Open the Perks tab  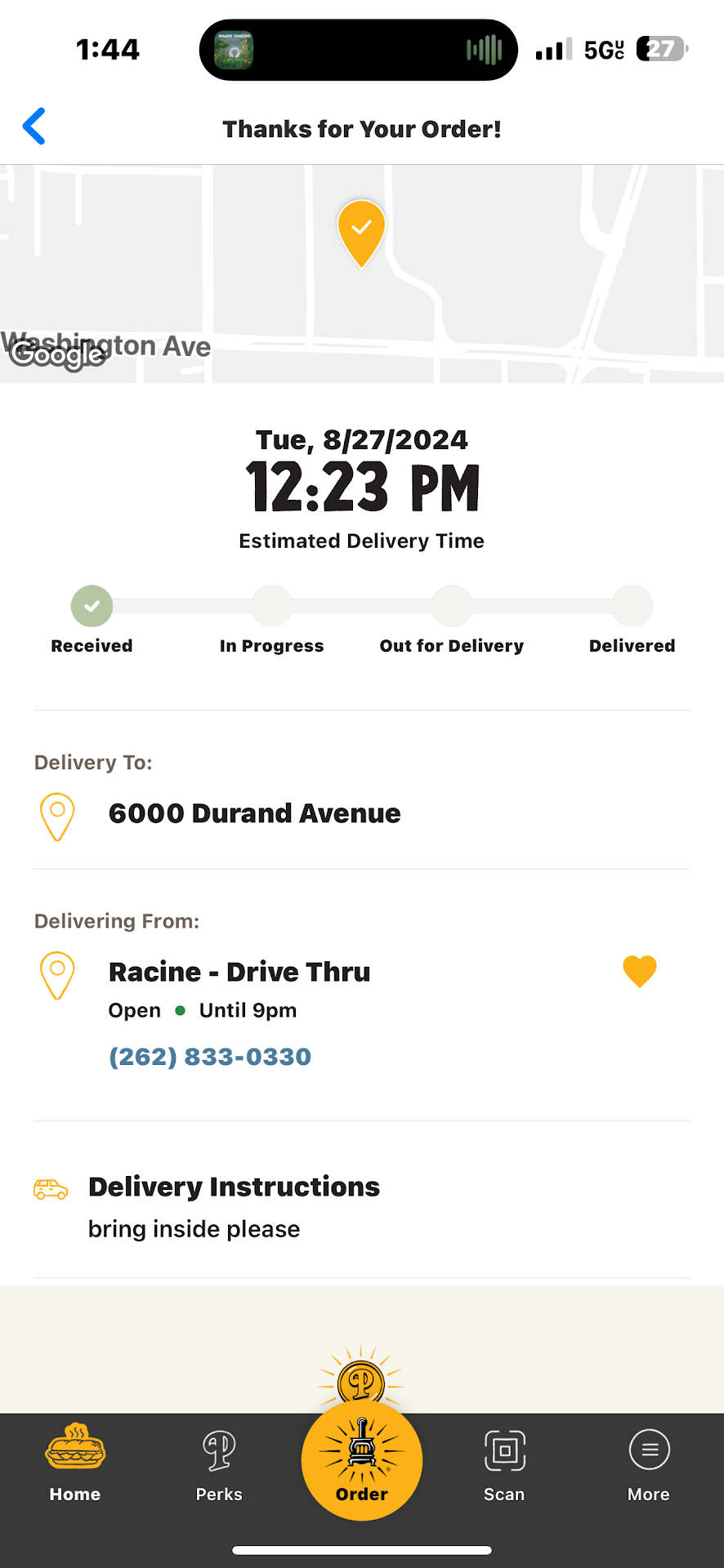click(219, 1463)
